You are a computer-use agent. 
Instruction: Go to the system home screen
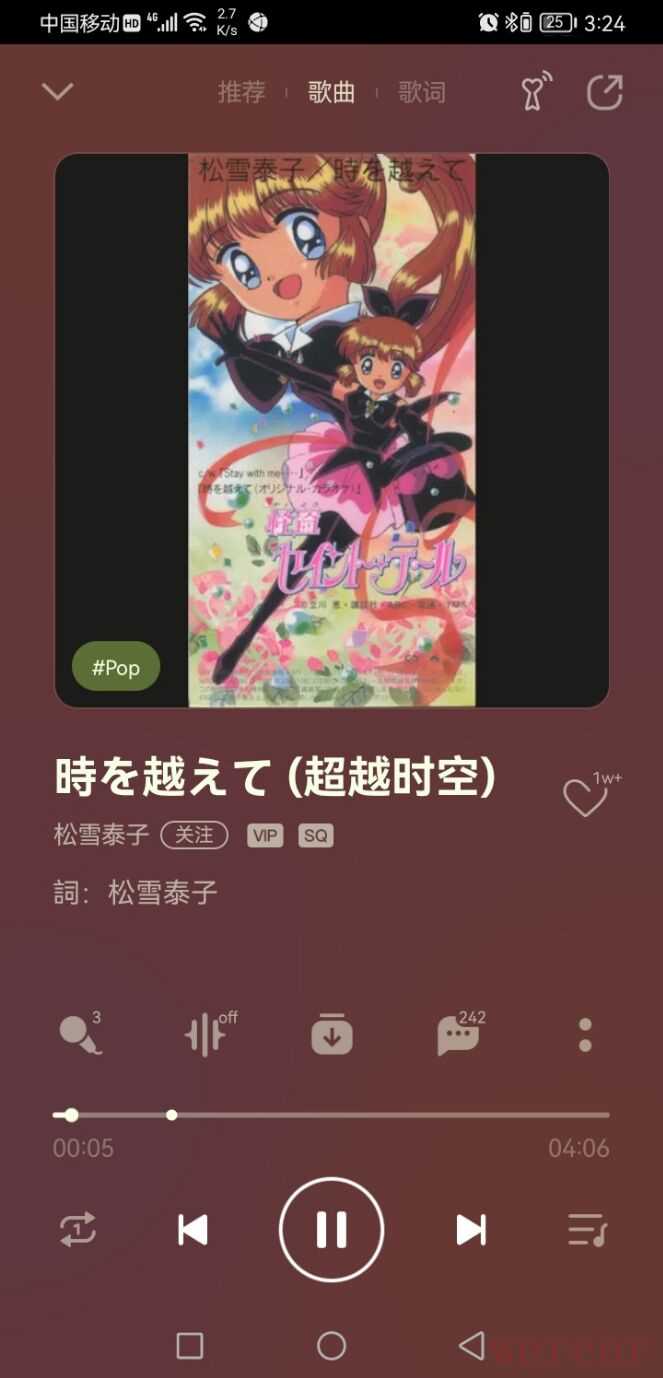point(331,1346)
